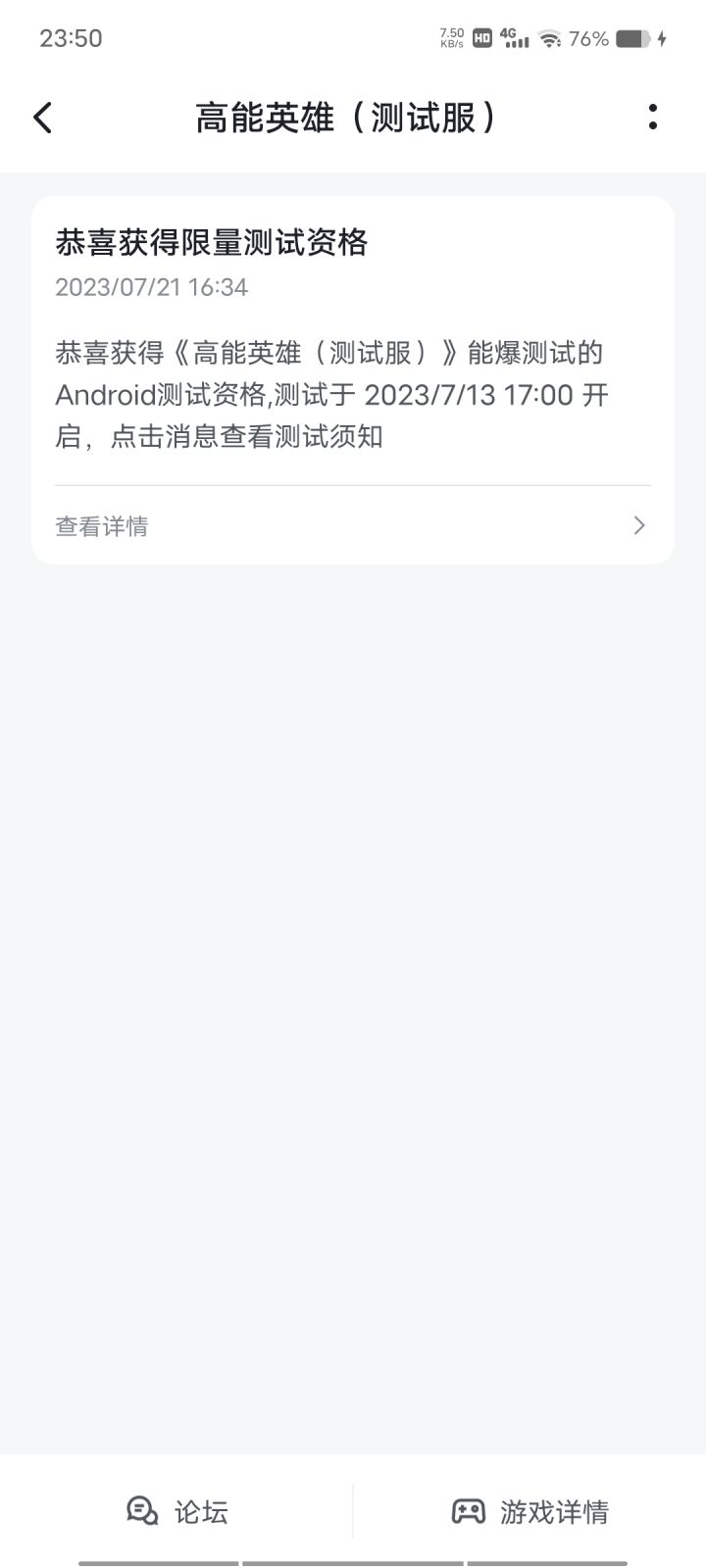Screen dimensions: 706x1568
Task: Tap 查看详情 to view message details
Action: (352, 526)
